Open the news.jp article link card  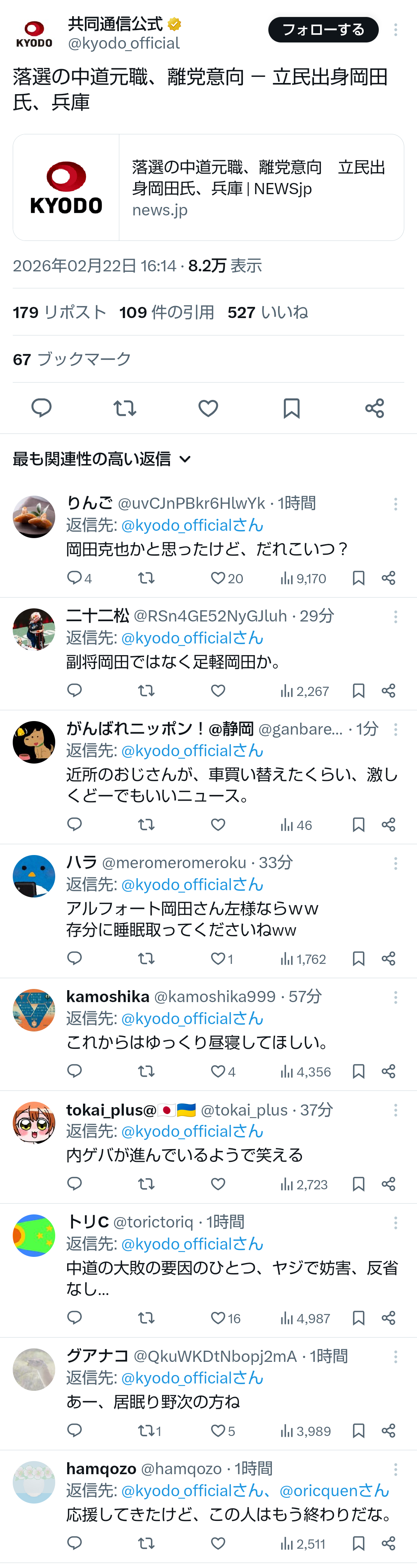(208, 188)
